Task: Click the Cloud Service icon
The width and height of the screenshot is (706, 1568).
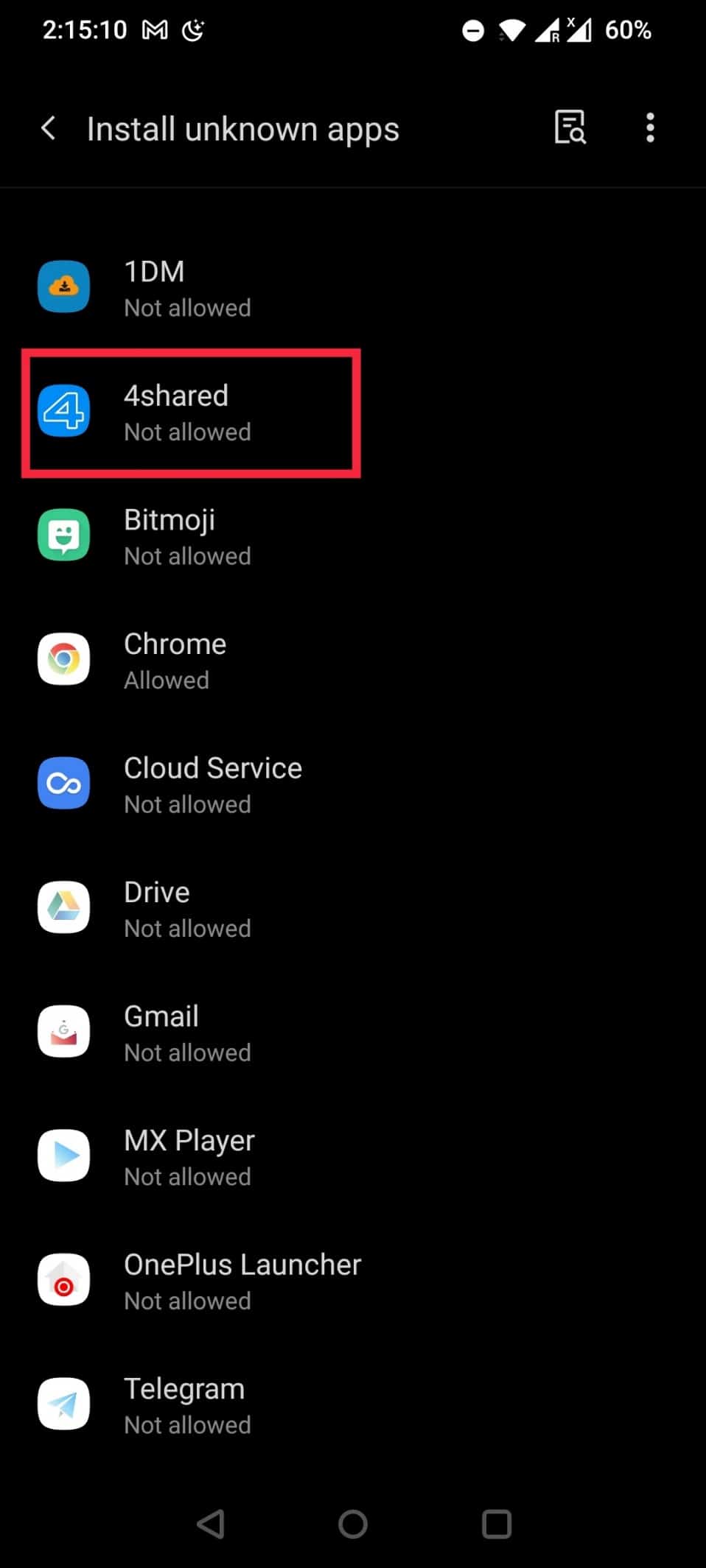Action: pos(63,784)
